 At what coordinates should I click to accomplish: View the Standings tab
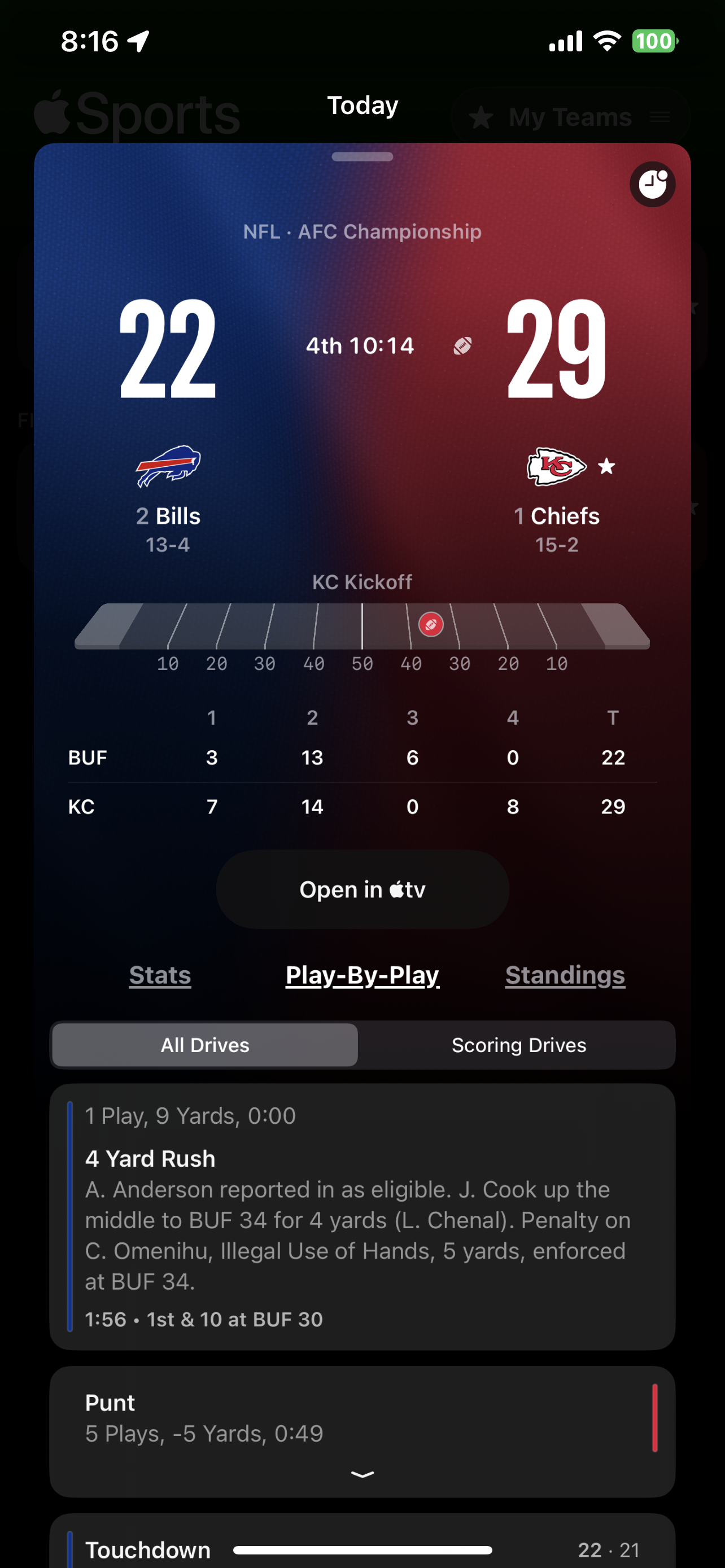565,975
